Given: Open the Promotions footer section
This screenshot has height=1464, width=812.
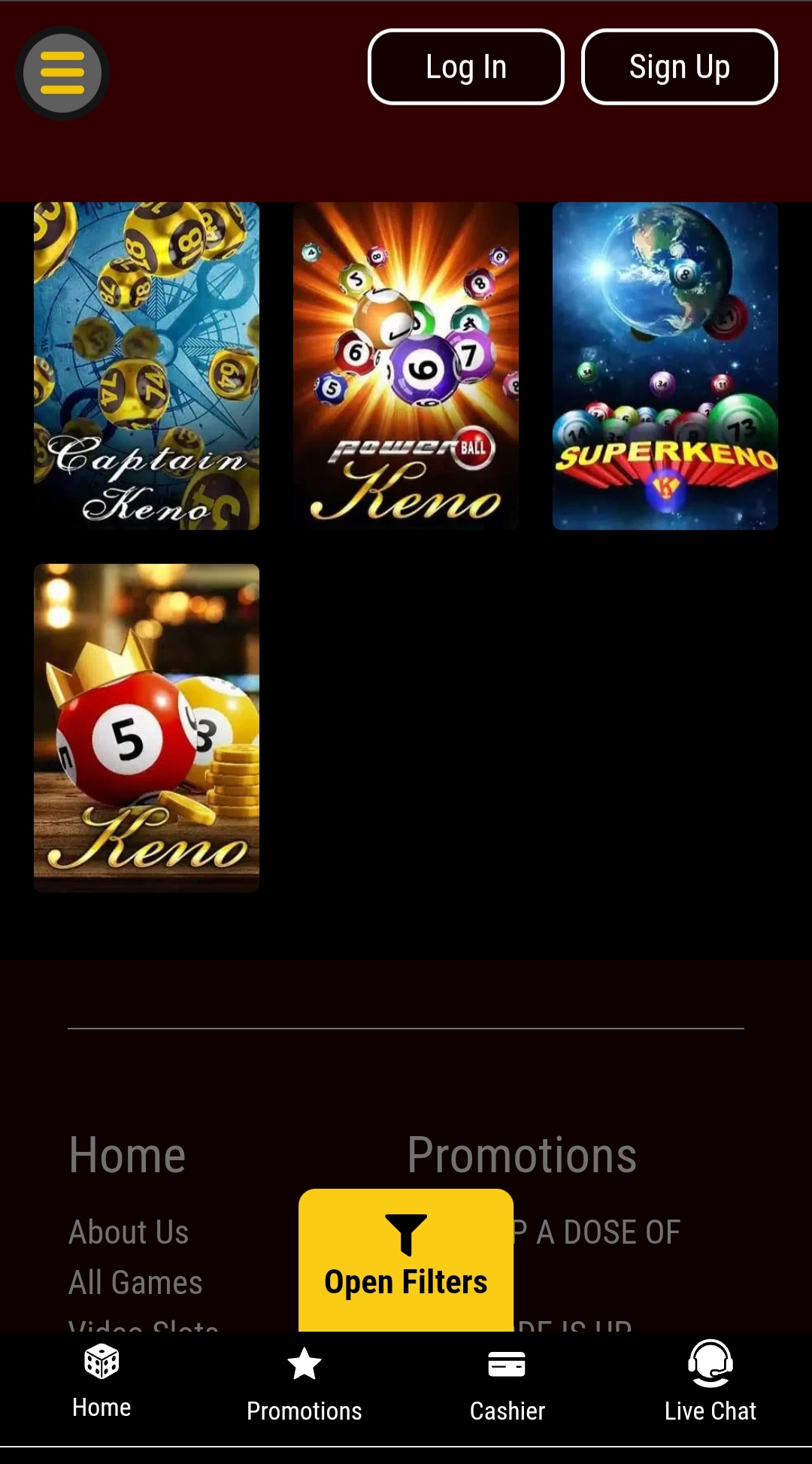Looking at the screenshot, I should coord(522,1153).
